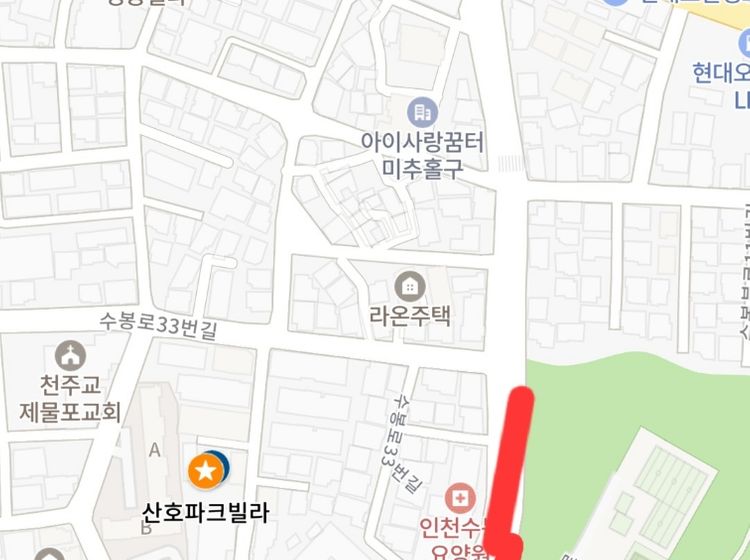Tap the 천주교 제물포교회 church marker

(x=70, y=355)
